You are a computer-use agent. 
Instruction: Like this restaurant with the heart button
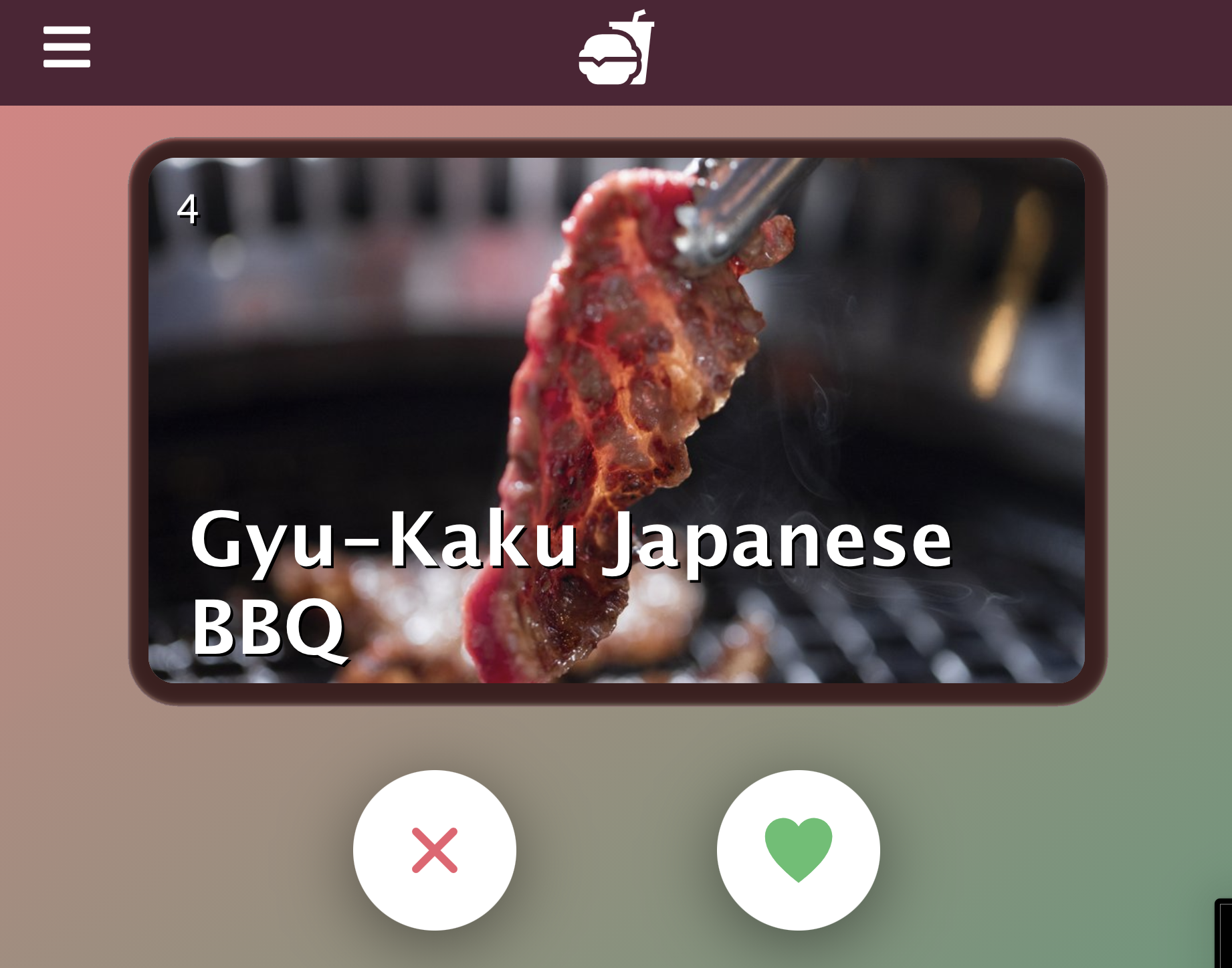click(x=799, y=850)
